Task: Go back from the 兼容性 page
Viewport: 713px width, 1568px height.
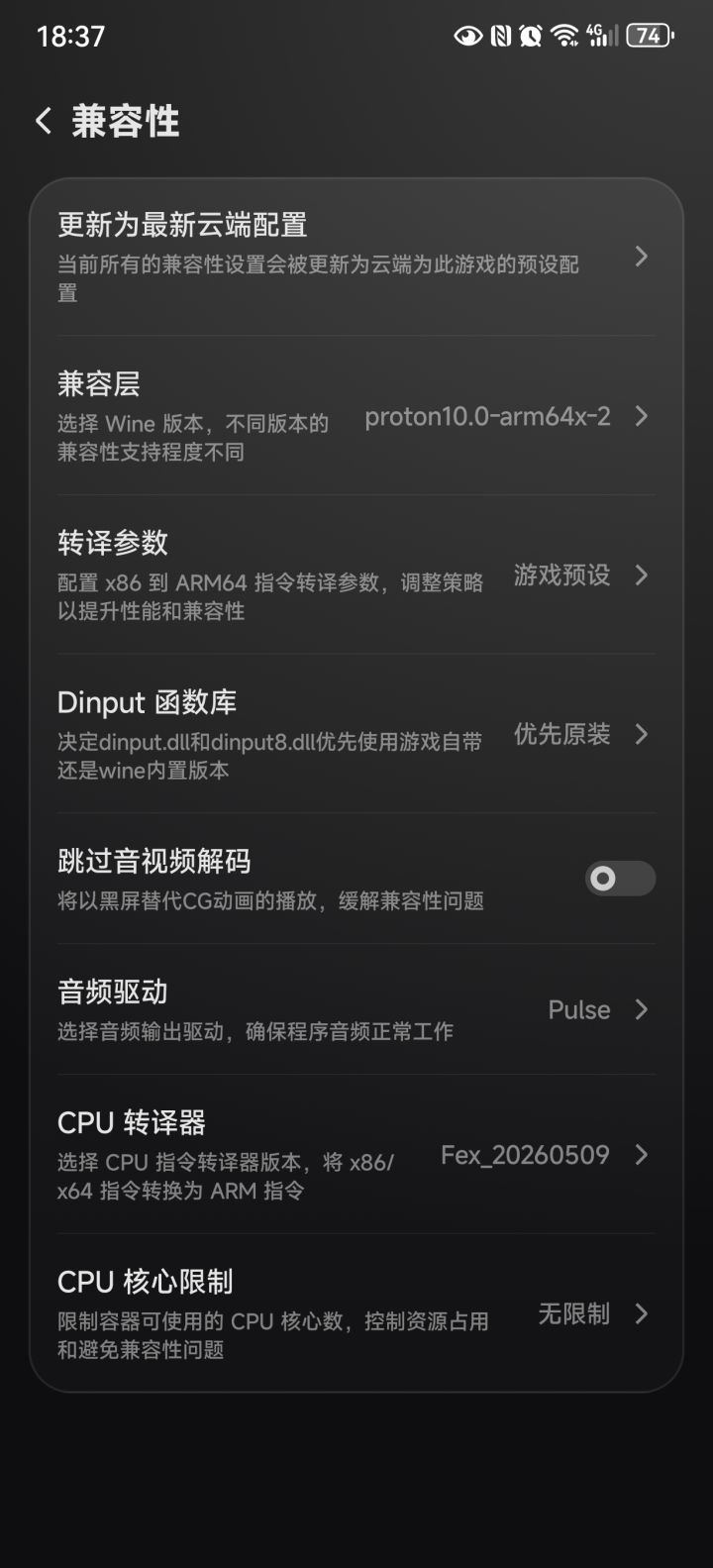Action: pos(44,122)
